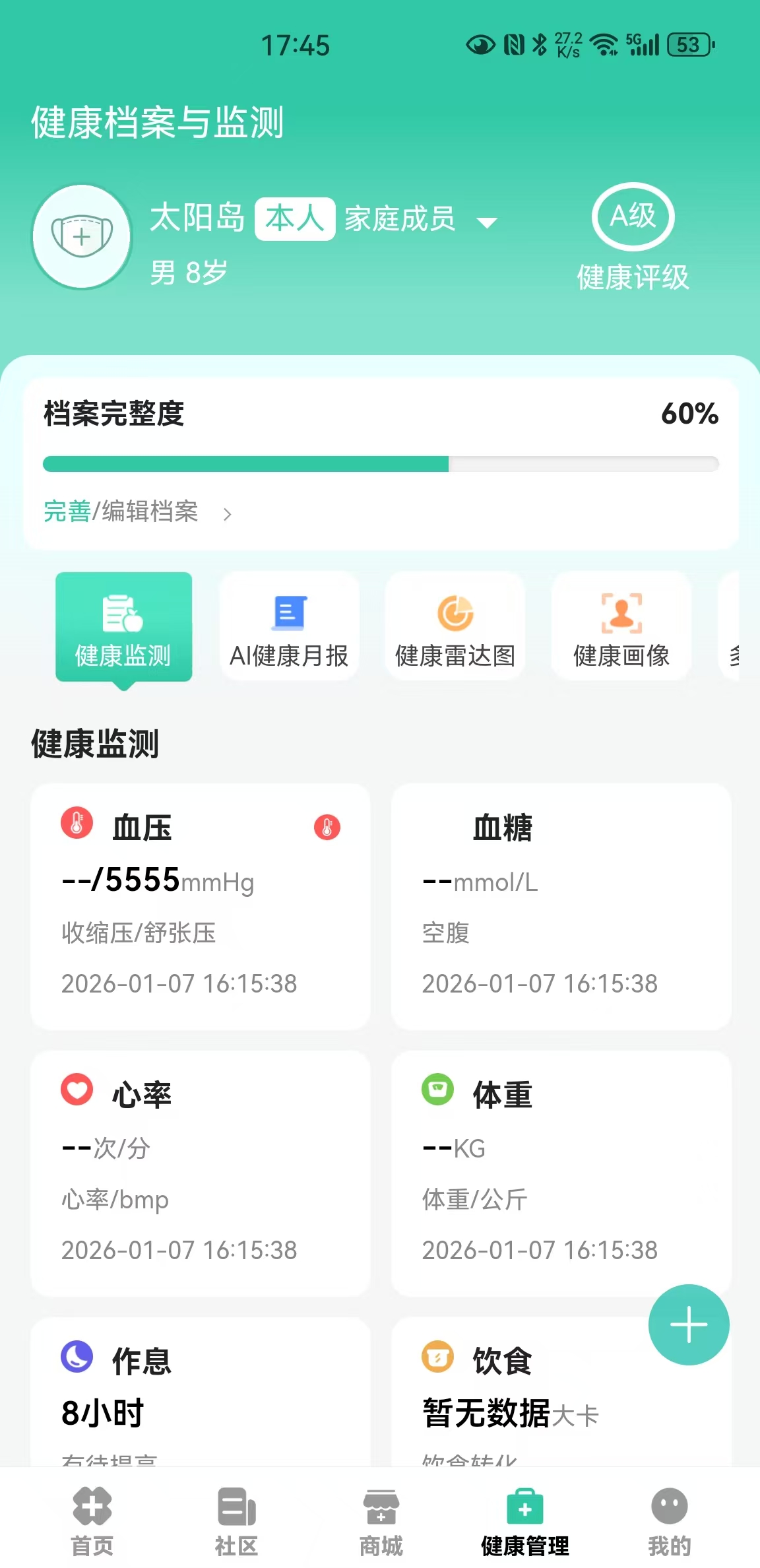The image size is (760, 1568).
Task: Click the red thermometer icon on 血压 card
Action: click(326, 828)
